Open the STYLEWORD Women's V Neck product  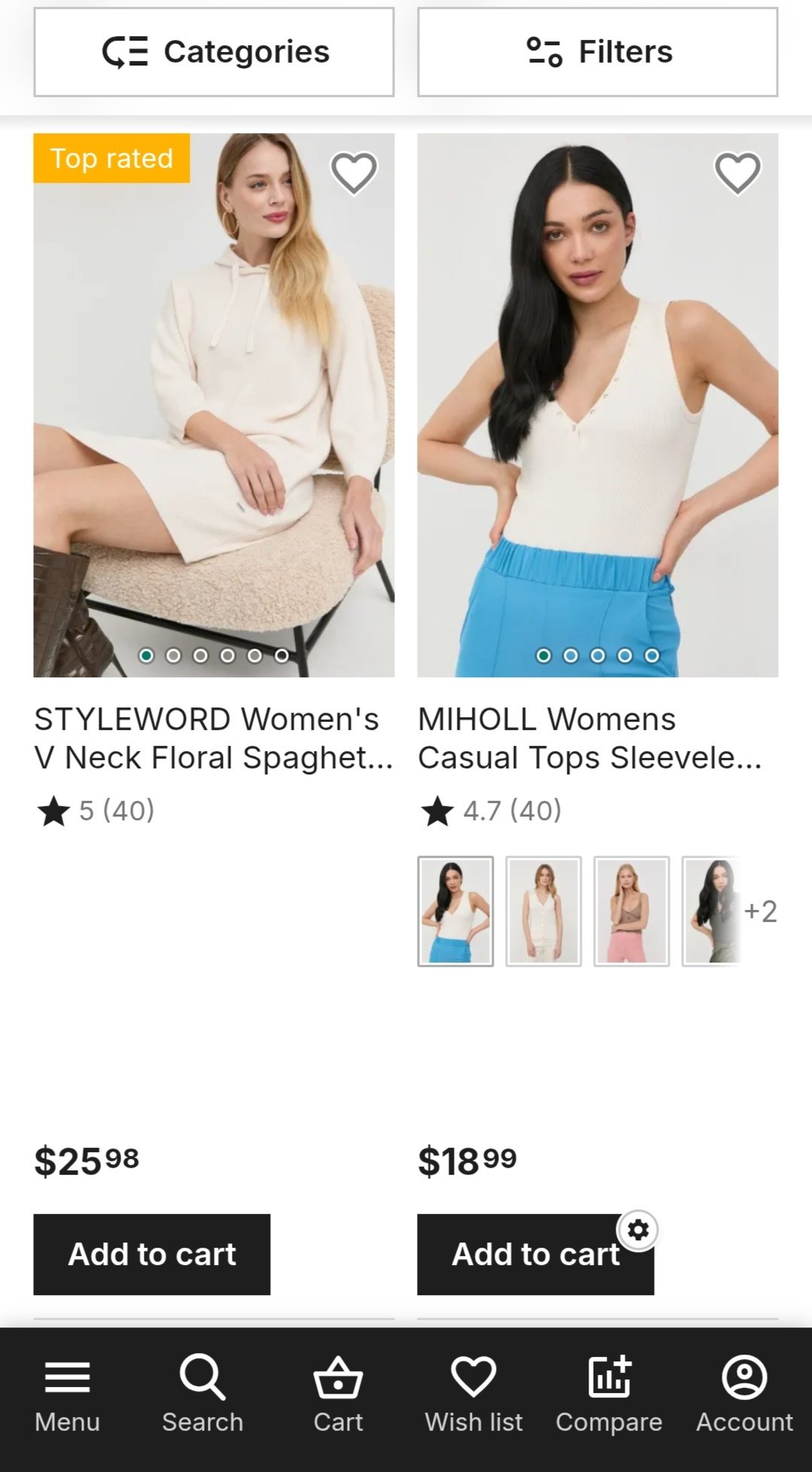tap(214, 738)
